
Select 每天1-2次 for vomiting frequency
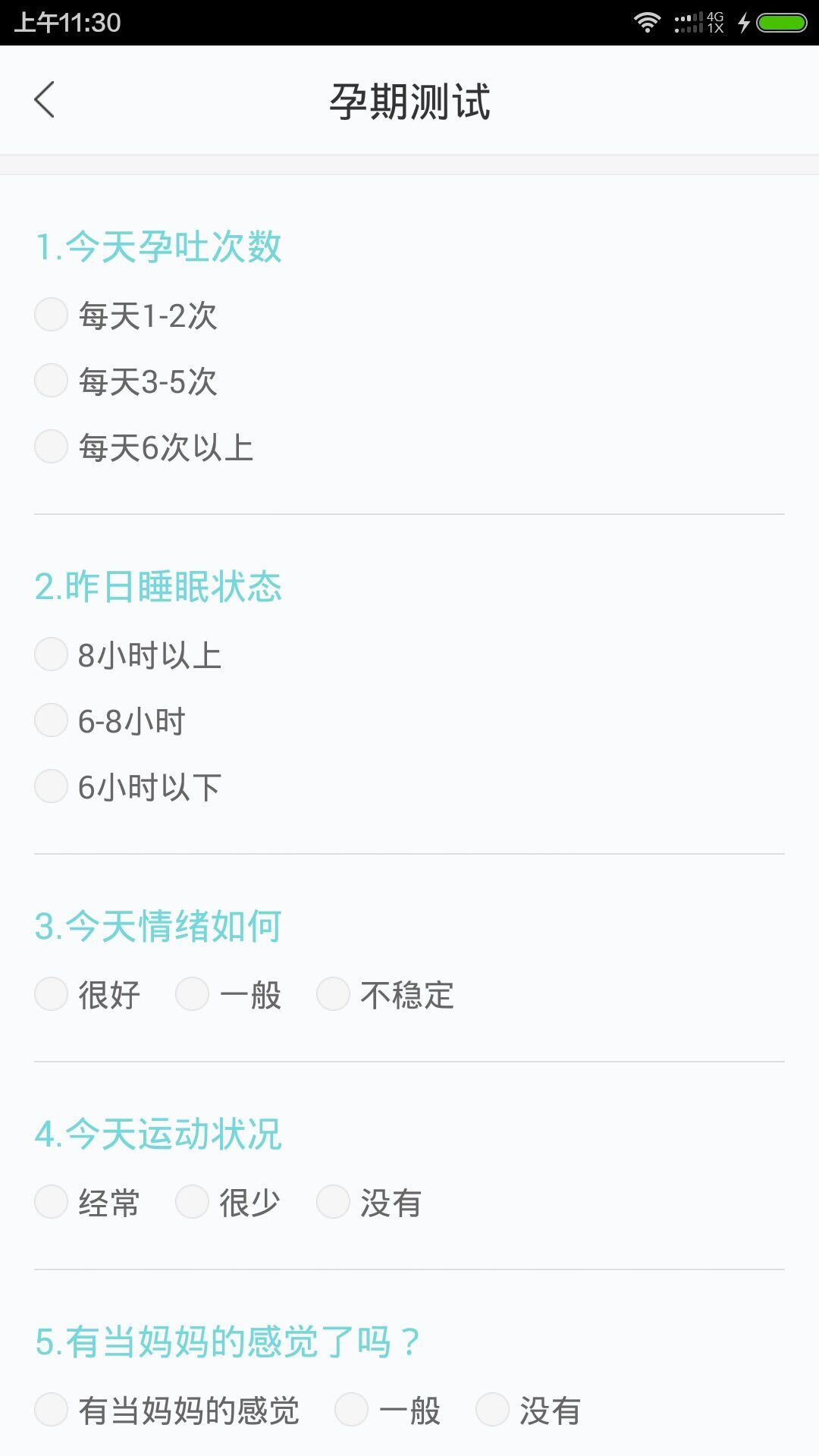tap(52, 315)
